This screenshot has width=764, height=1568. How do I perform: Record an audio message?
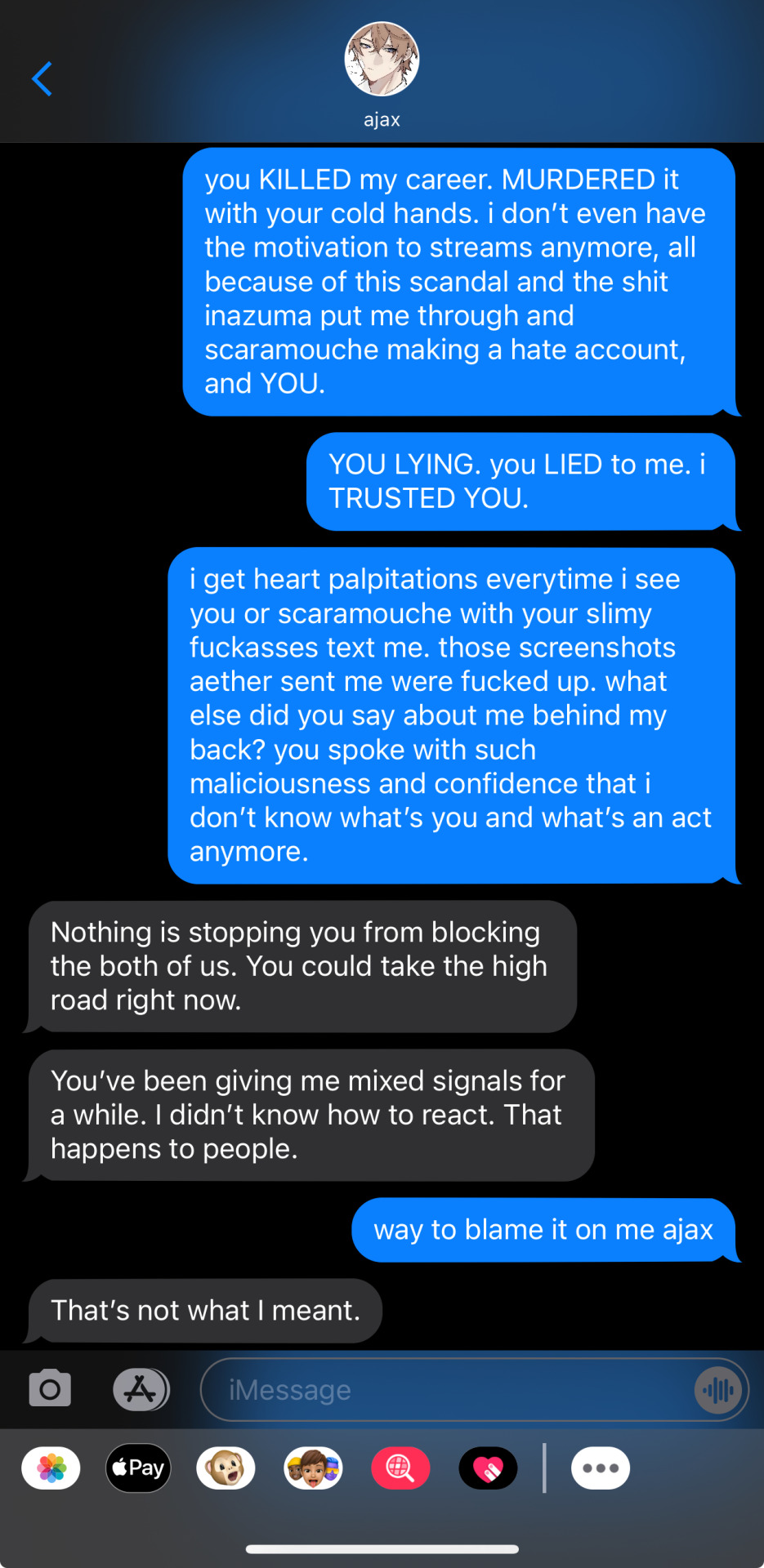coord(718,1389)
